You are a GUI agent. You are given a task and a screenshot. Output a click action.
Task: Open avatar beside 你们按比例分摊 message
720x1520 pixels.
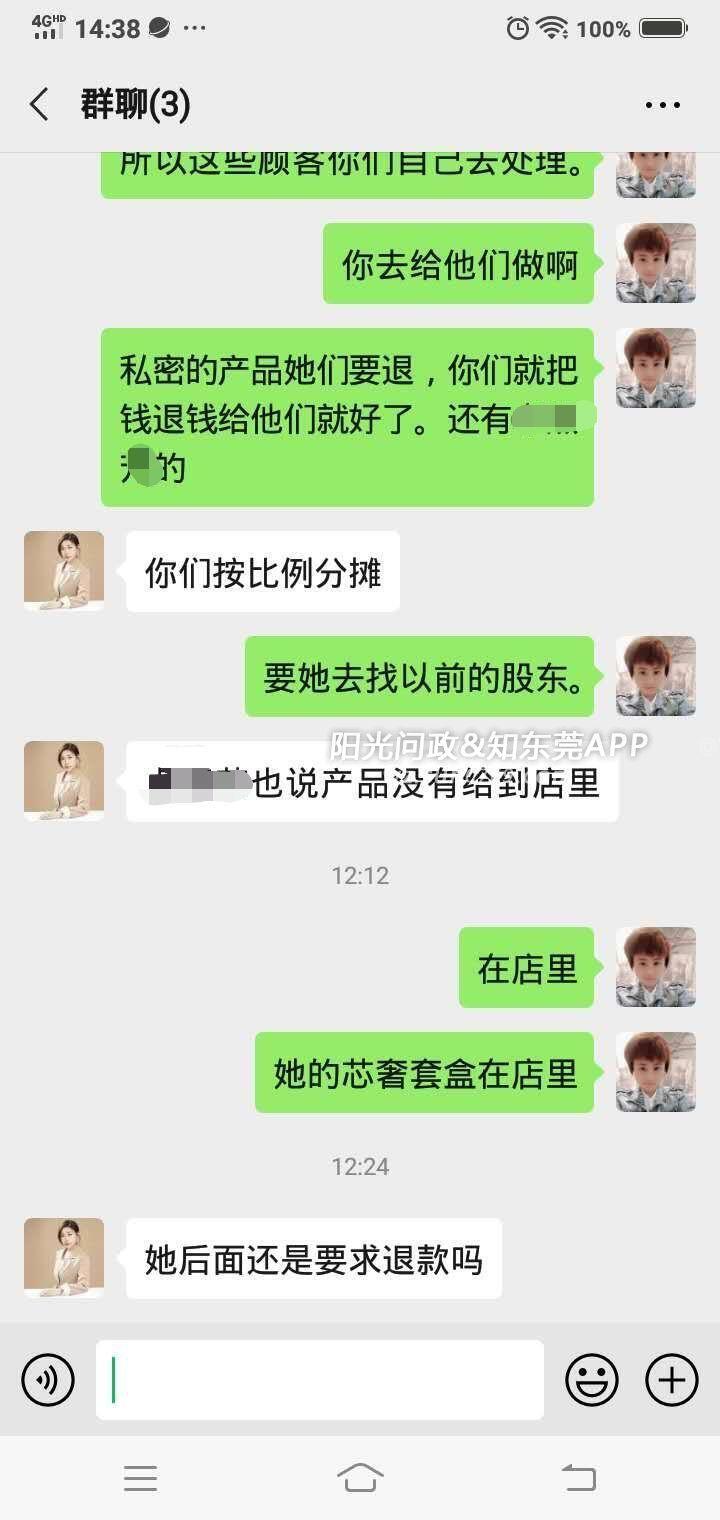click(64, 571)
